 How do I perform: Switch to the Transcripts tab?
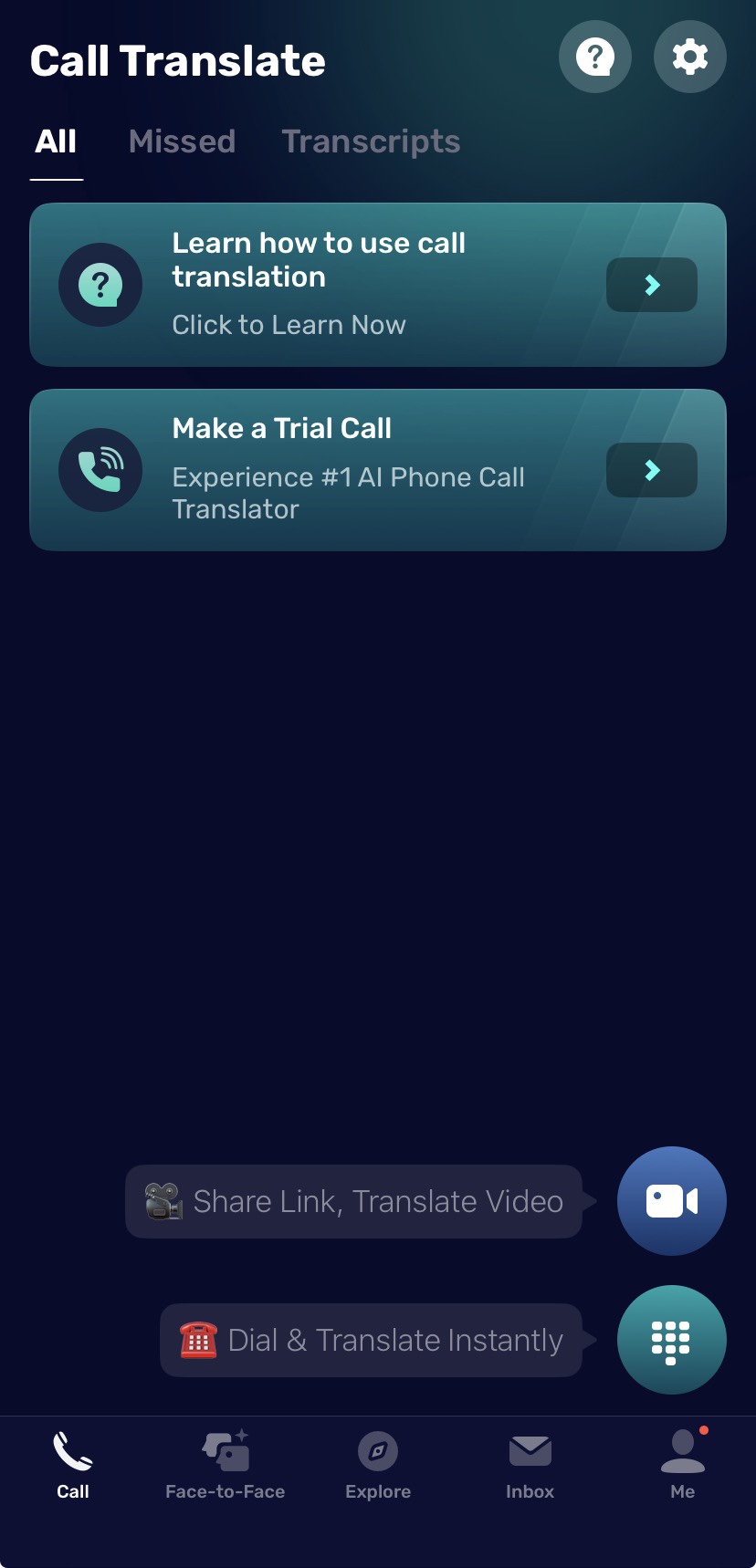click(x=371, y=141)
